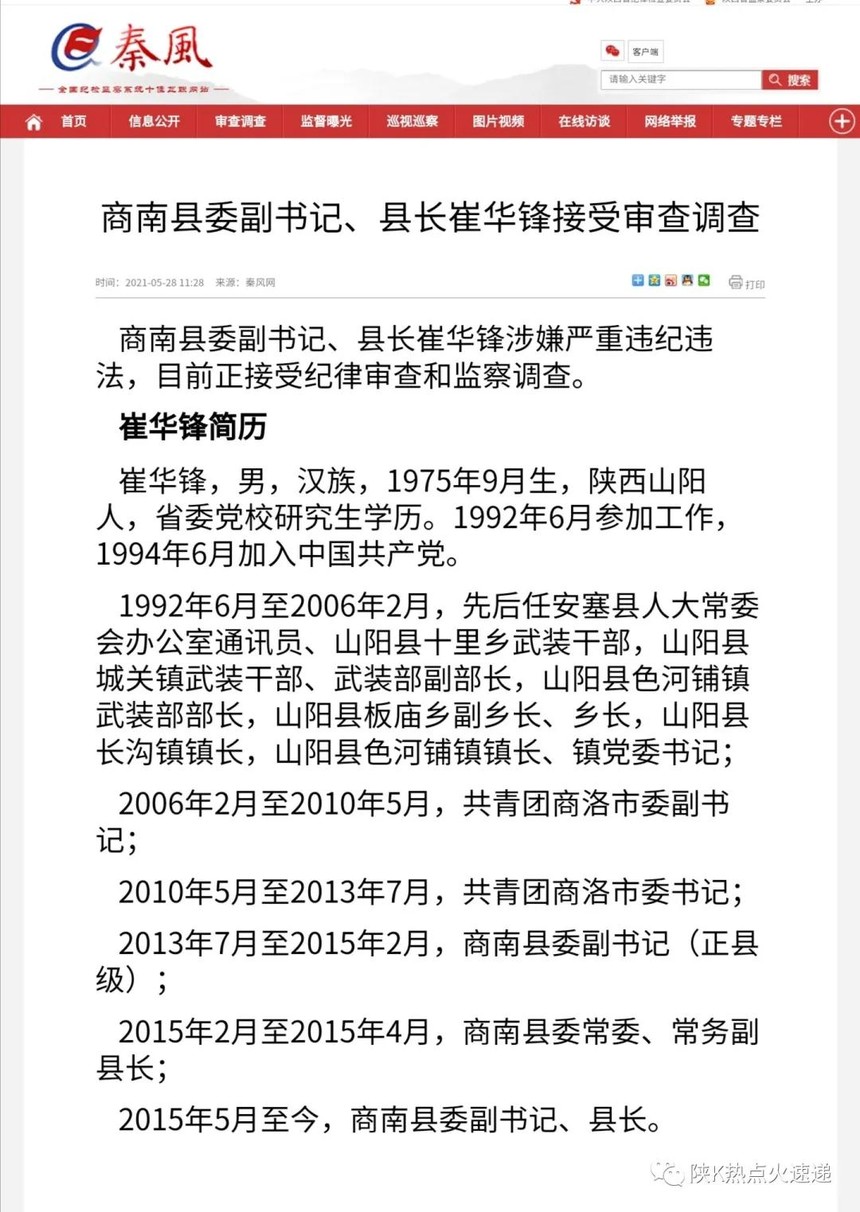Open the 客户端 client link

click(647, 52)
